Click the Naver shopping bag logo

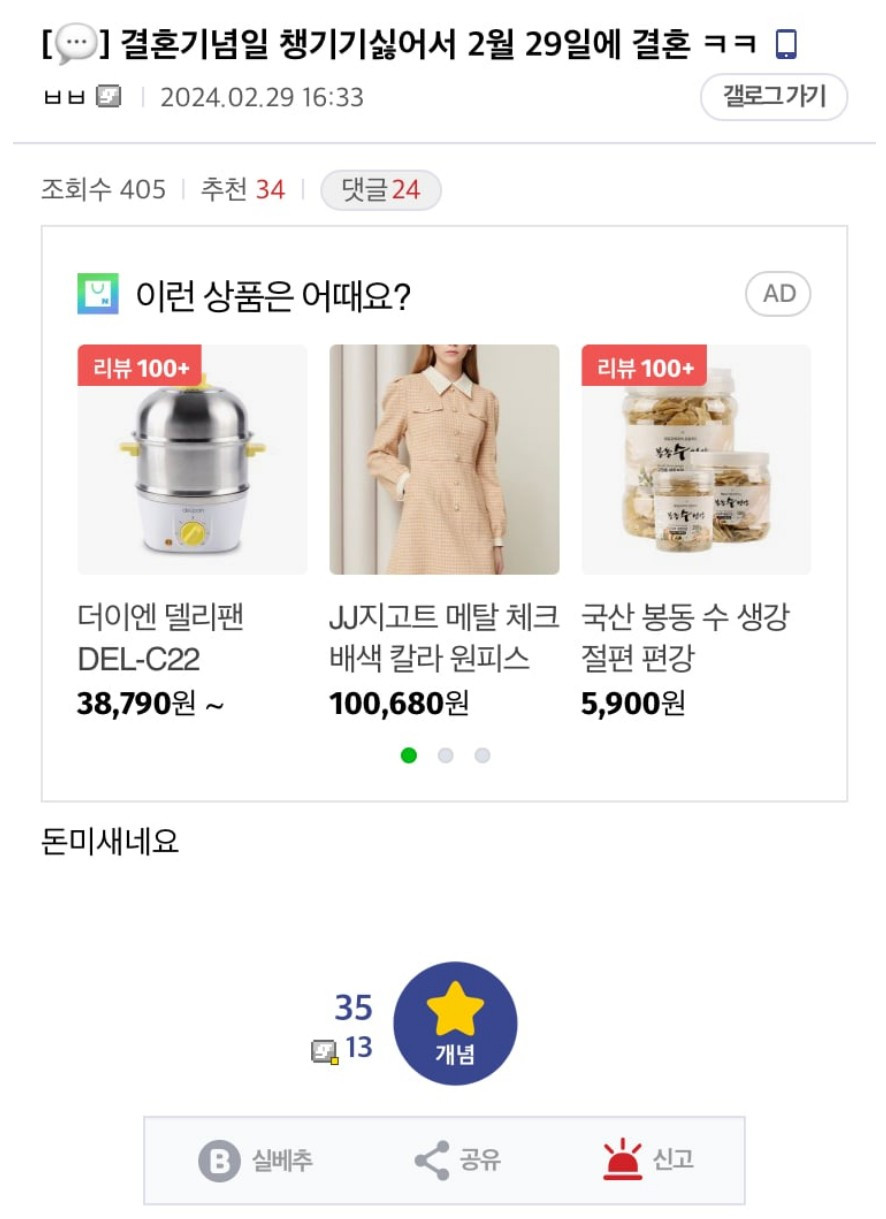95,293
